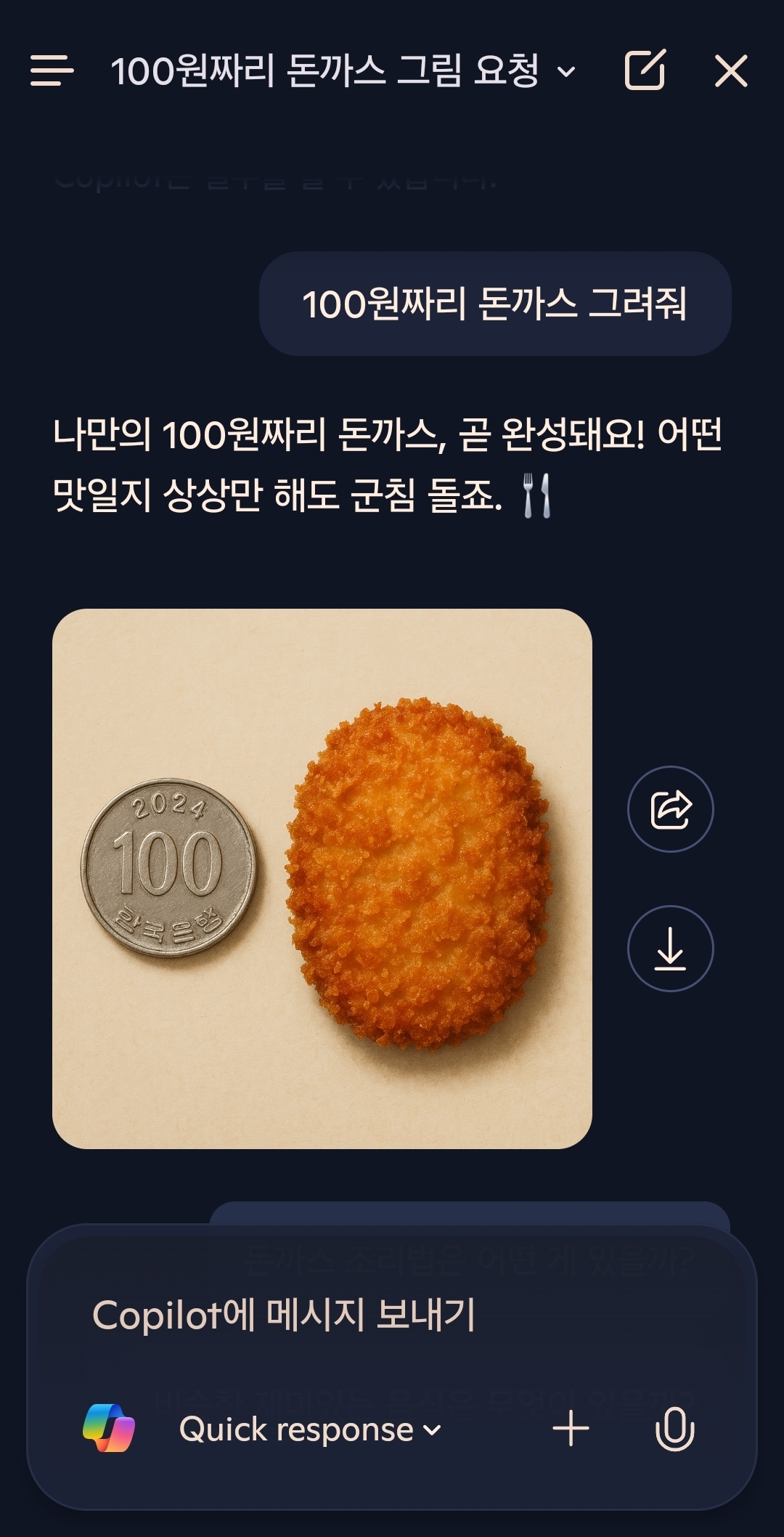784x1537 pixels.
Task: Close the Copilot chat
Action: 730,71
